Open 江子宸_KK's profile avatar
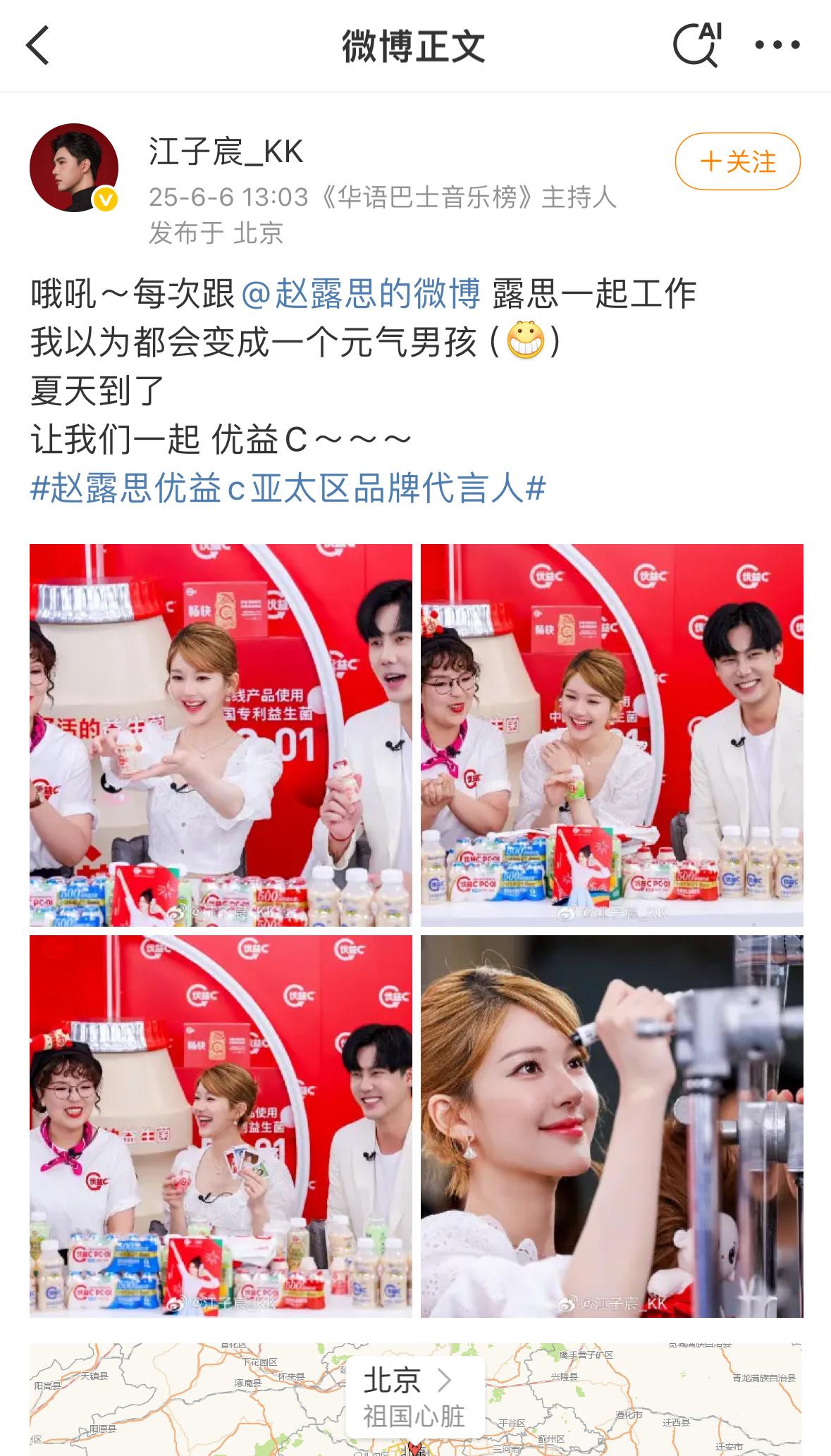The width and height of the screenshot is (831, 1456). [74, 168]
